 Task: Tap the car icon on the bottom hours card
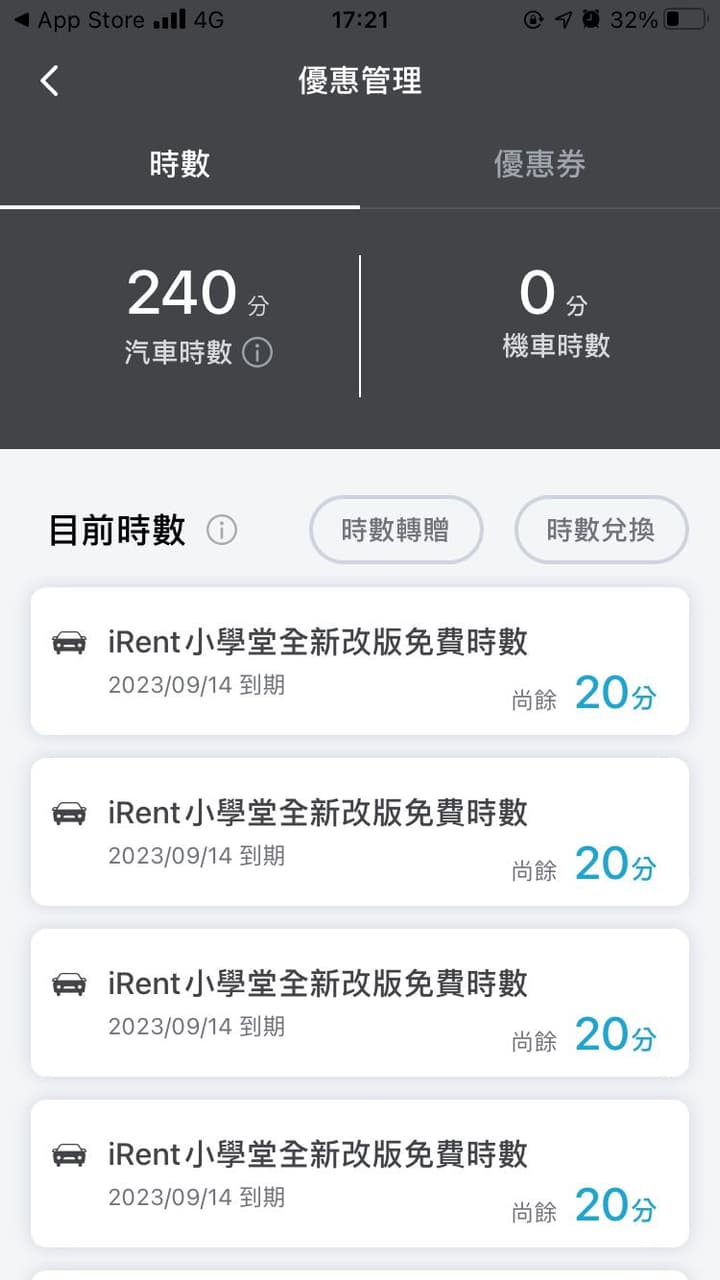coord(68,1155)
